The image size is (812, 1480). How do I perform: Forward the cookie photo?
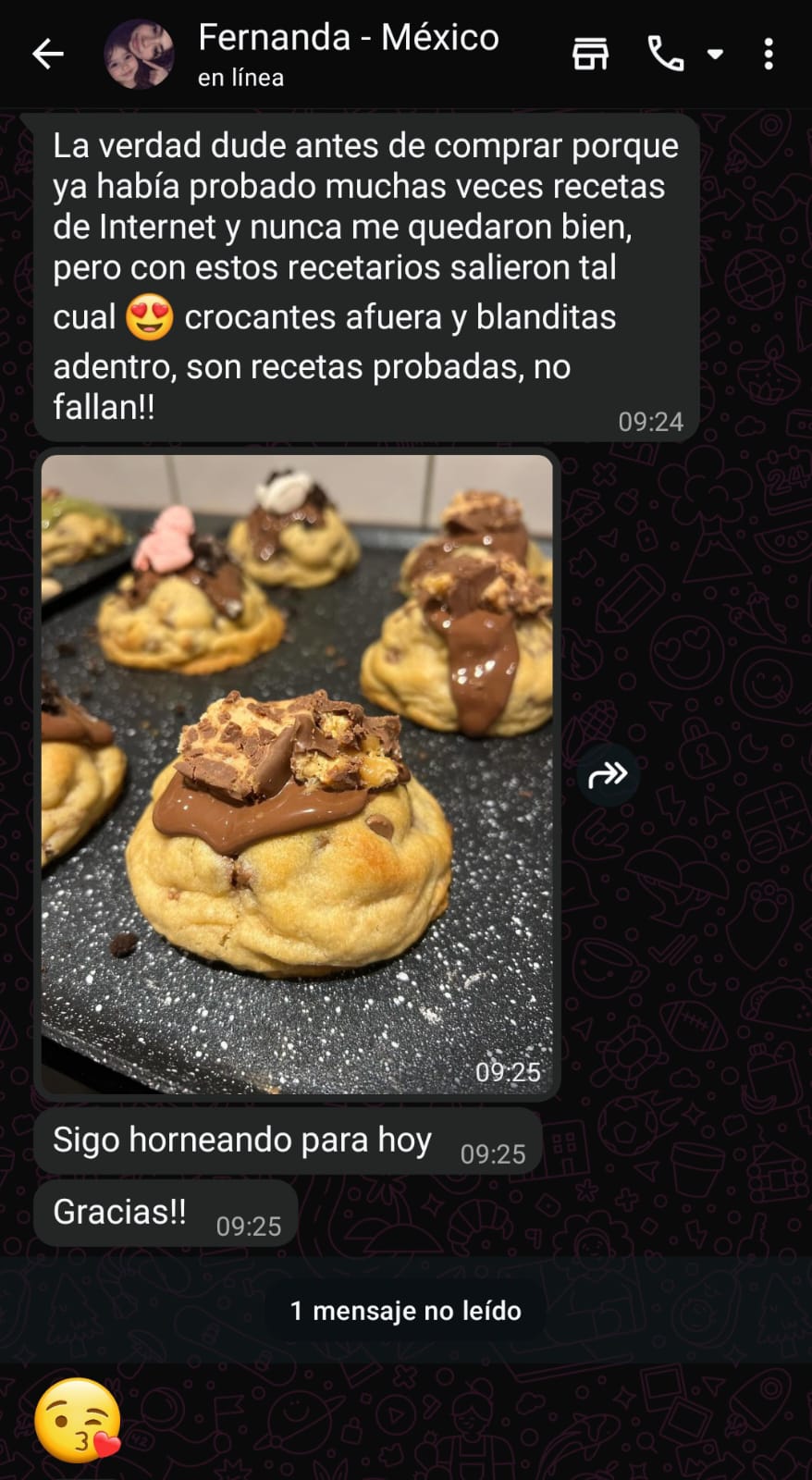coord(608,774)
